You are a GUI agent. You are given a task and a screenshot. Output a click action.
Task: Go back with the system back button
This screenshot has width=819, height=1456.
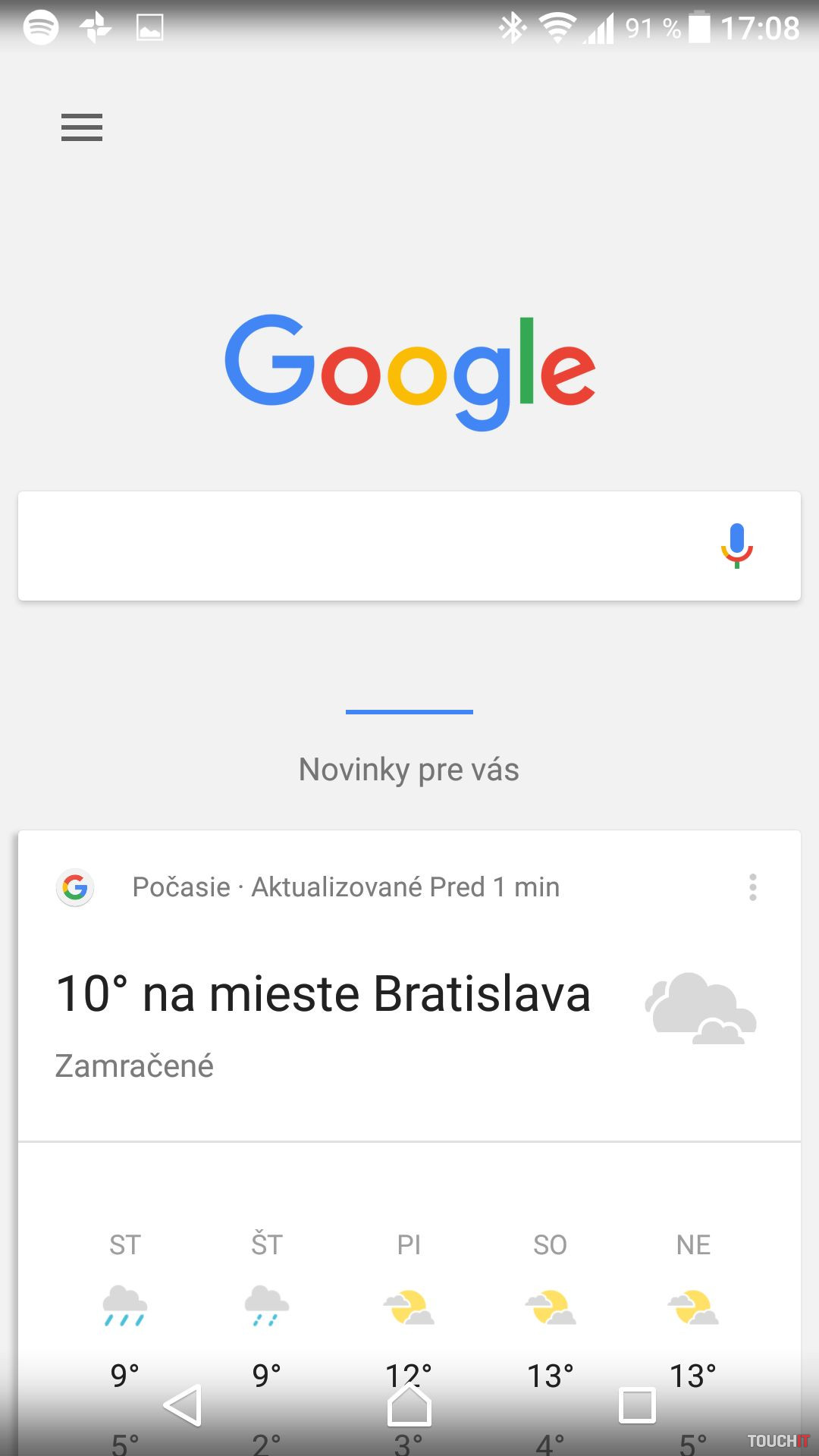[183, 1405]
